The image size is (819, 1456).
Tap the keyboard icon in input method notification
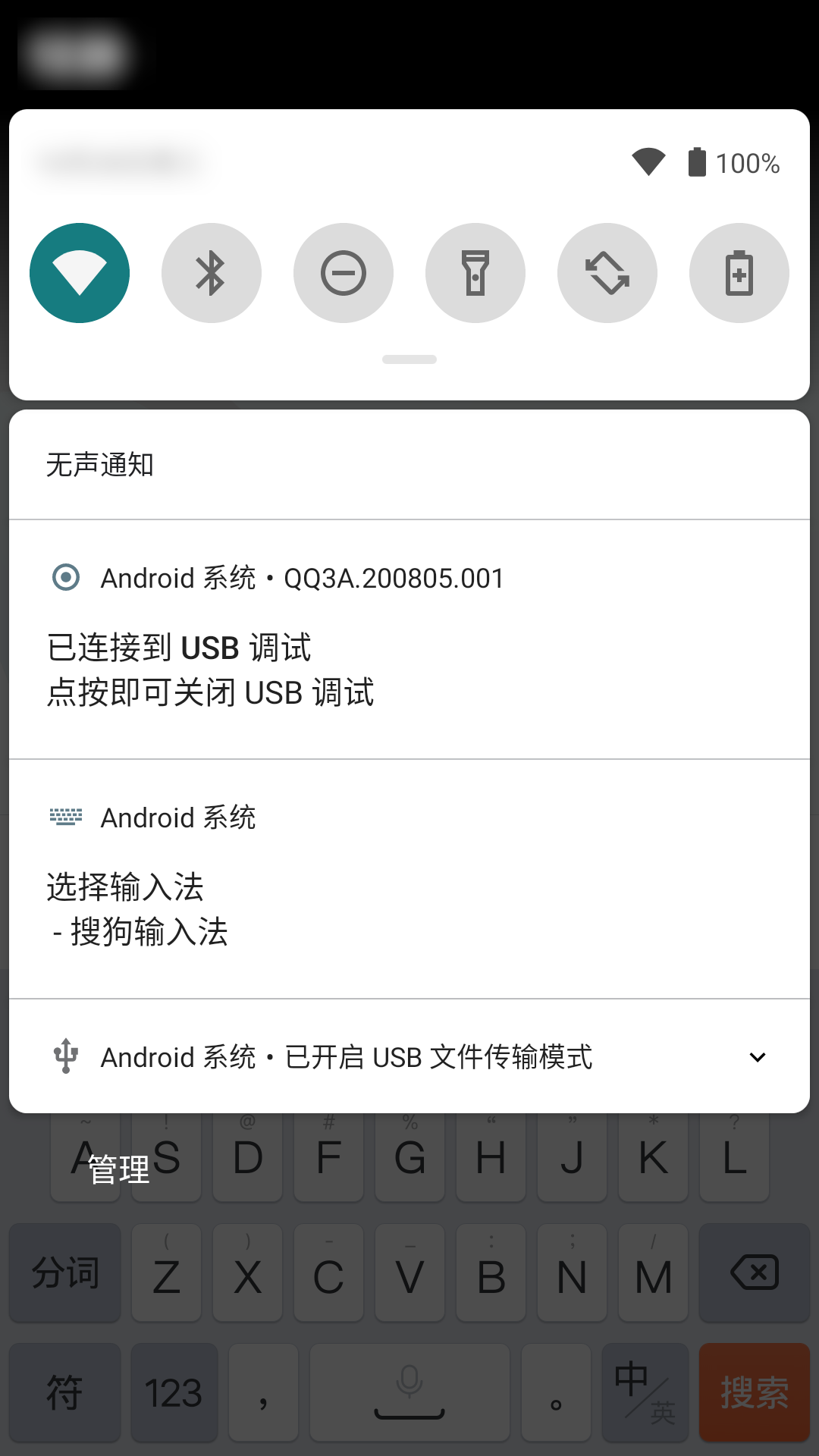point(66,817)
